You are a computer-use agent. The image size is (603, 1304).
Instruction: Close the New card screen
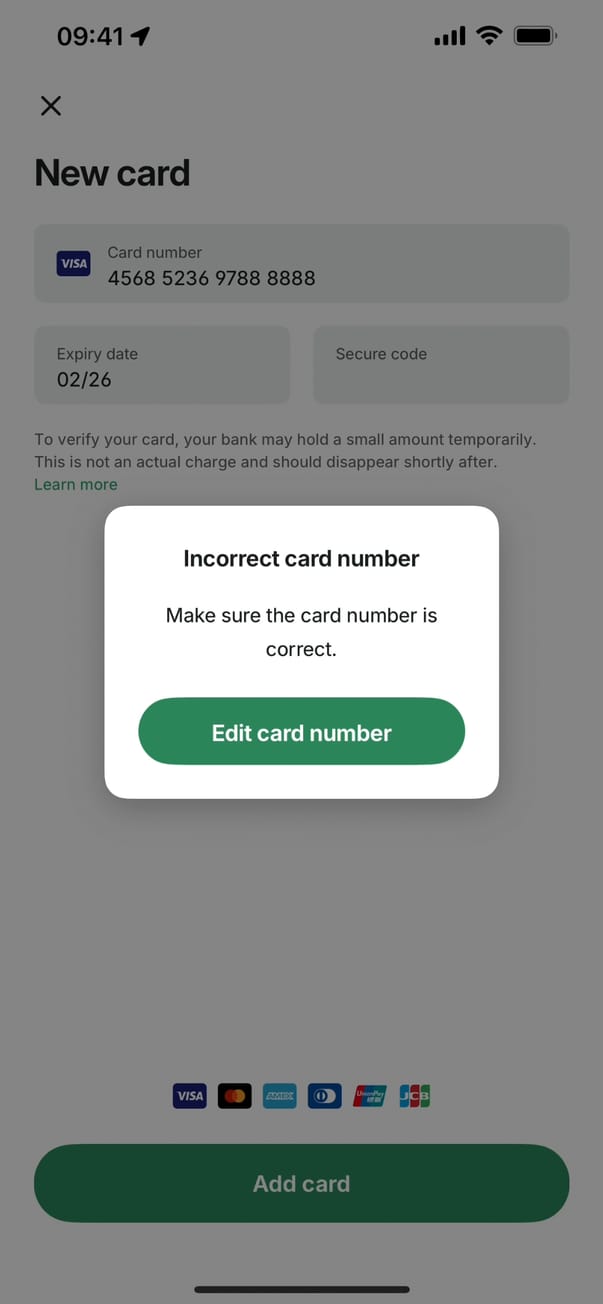pos(51,106)
